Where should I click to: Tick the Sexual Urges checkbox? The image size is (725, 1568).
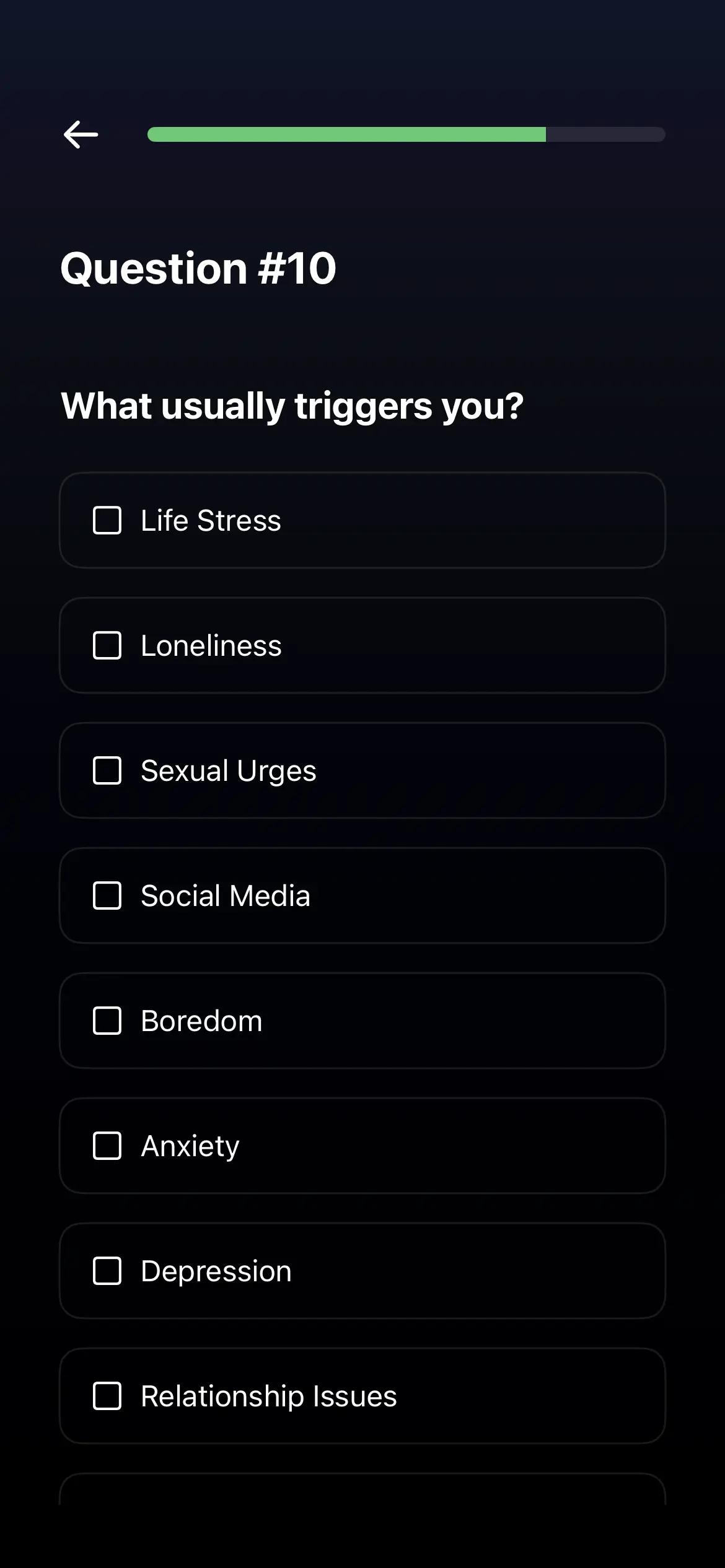tap(107, 770)
